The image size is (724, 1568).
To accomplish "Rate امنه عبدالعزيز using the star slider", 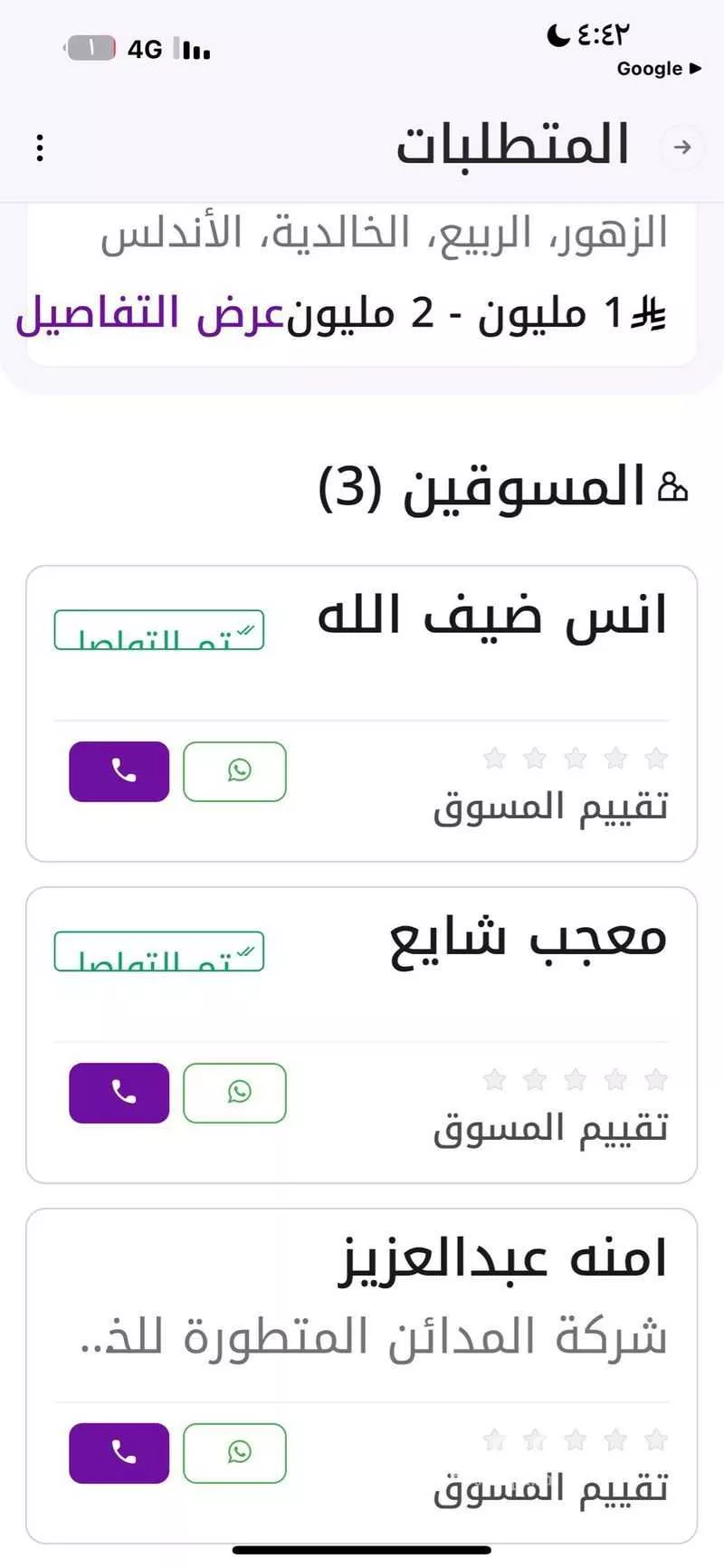I will pyautogui.click(x=575, y=1437).
